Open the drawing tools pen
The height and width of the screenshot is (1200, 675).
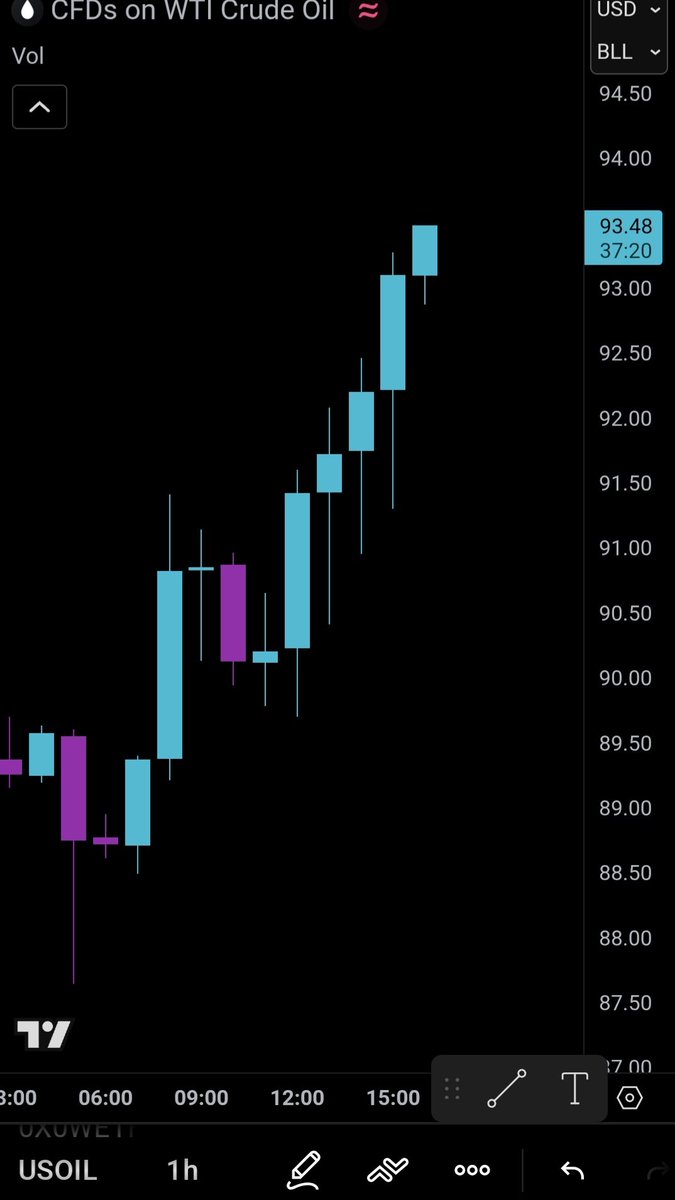304,1170
